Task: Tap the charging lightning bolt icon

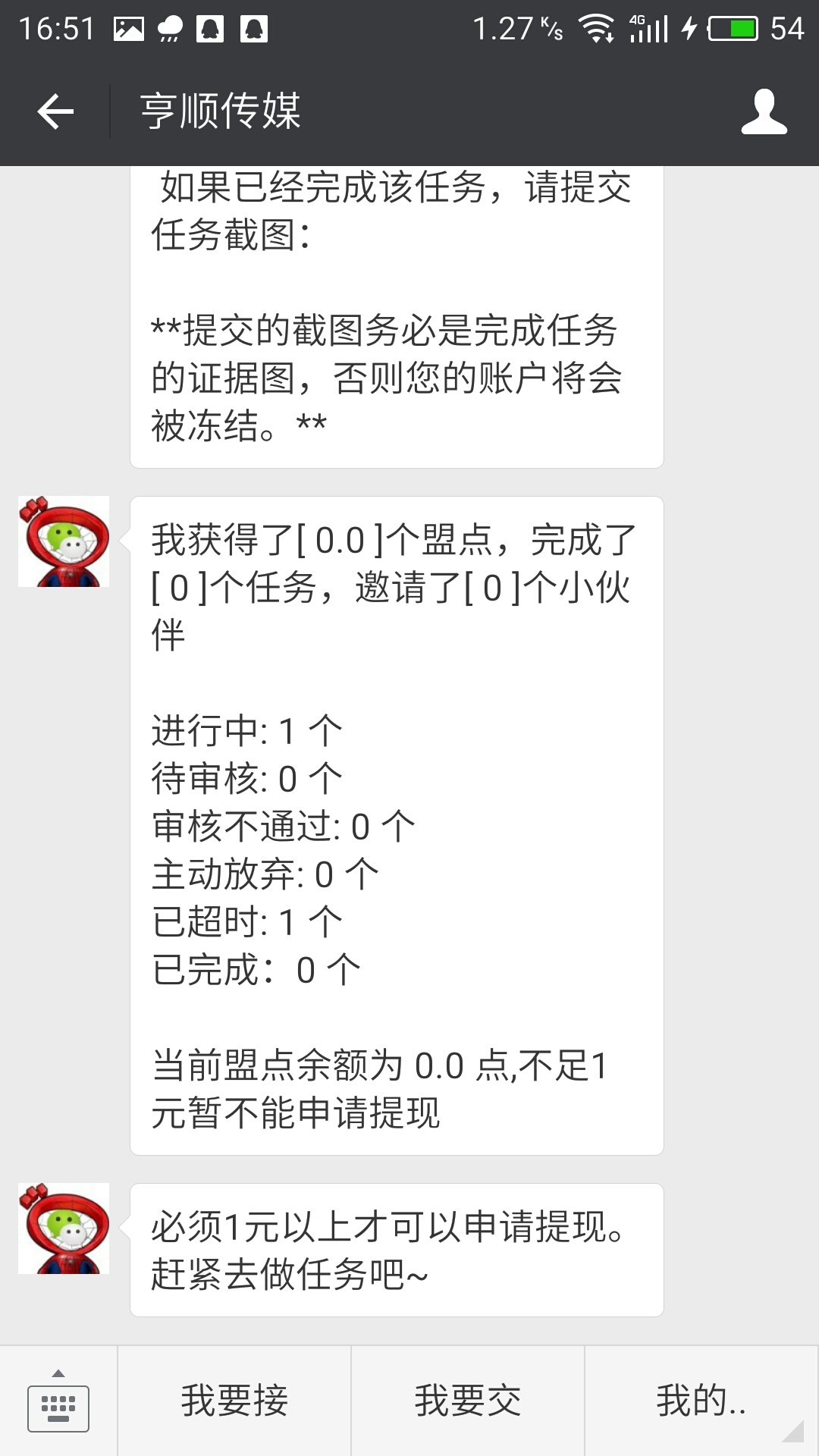Action: click(689, 29)
